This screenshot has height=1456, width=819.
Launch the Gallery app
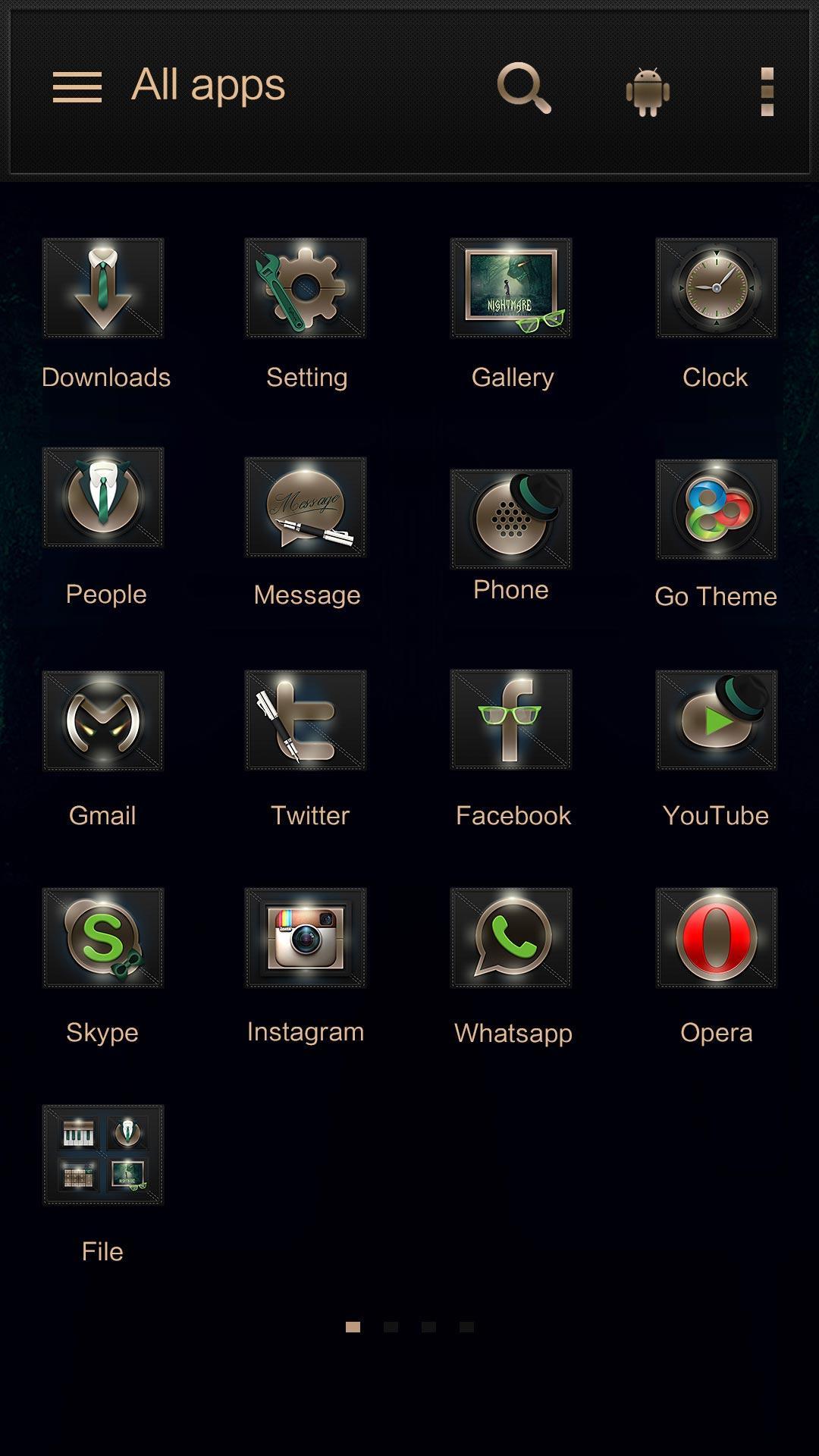coord(511,288)
